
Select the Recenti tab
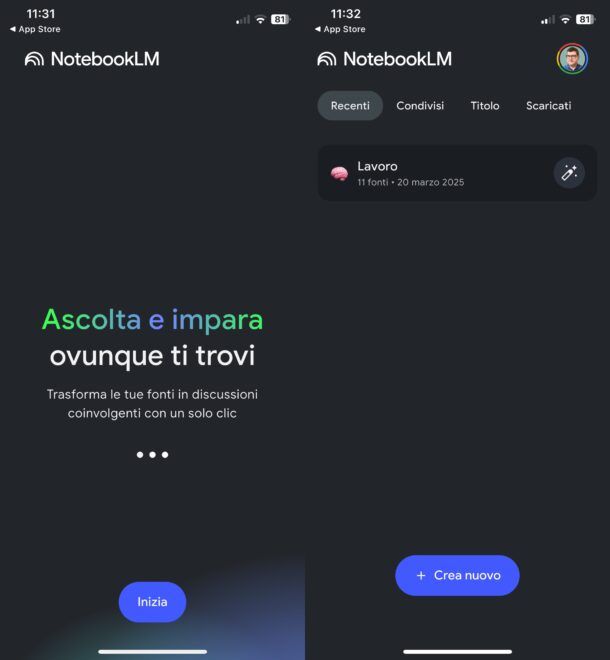pos(350,106)
